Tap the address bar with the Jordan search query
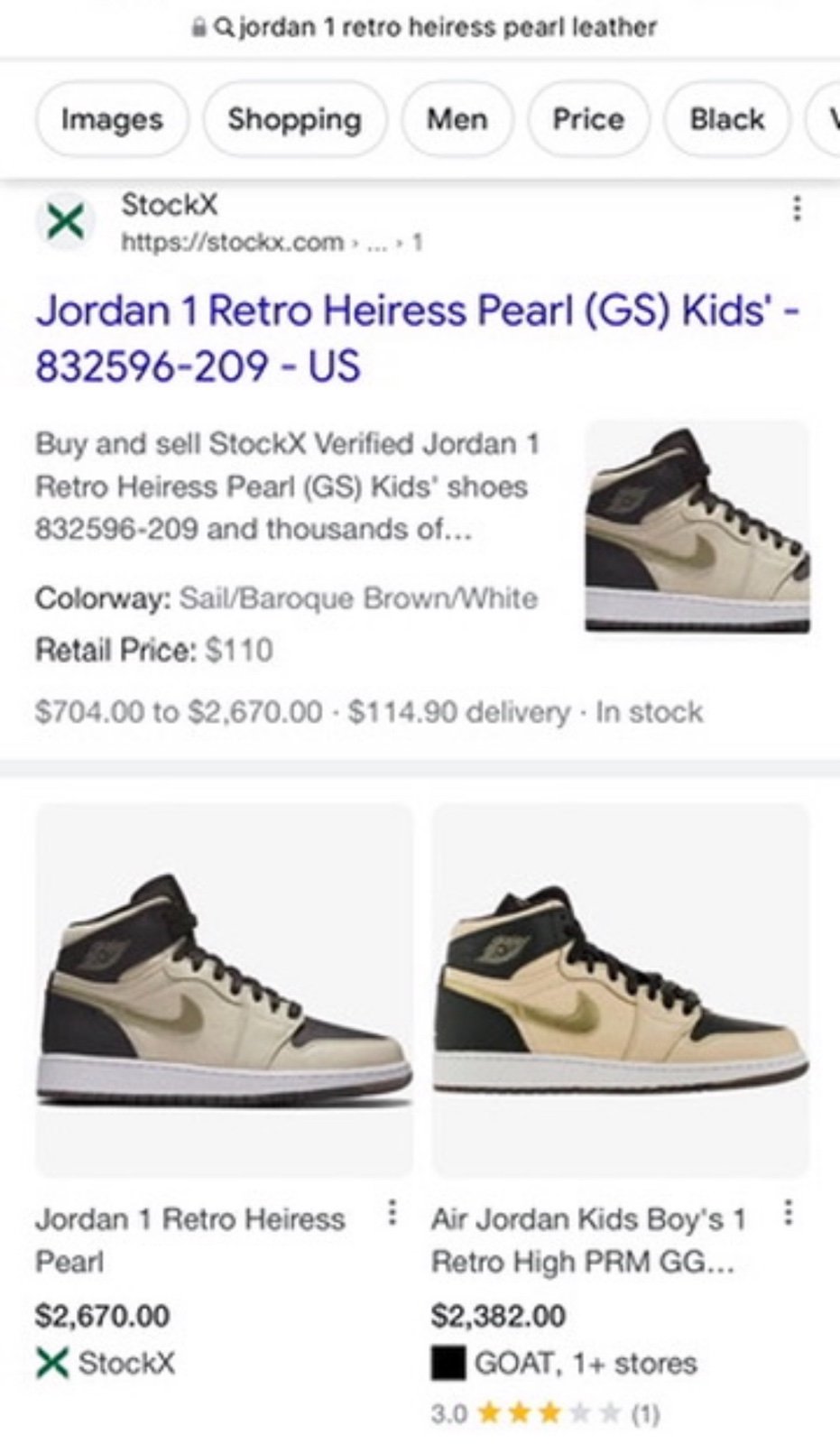840x1444 pixels. click(x=424, y=27)
